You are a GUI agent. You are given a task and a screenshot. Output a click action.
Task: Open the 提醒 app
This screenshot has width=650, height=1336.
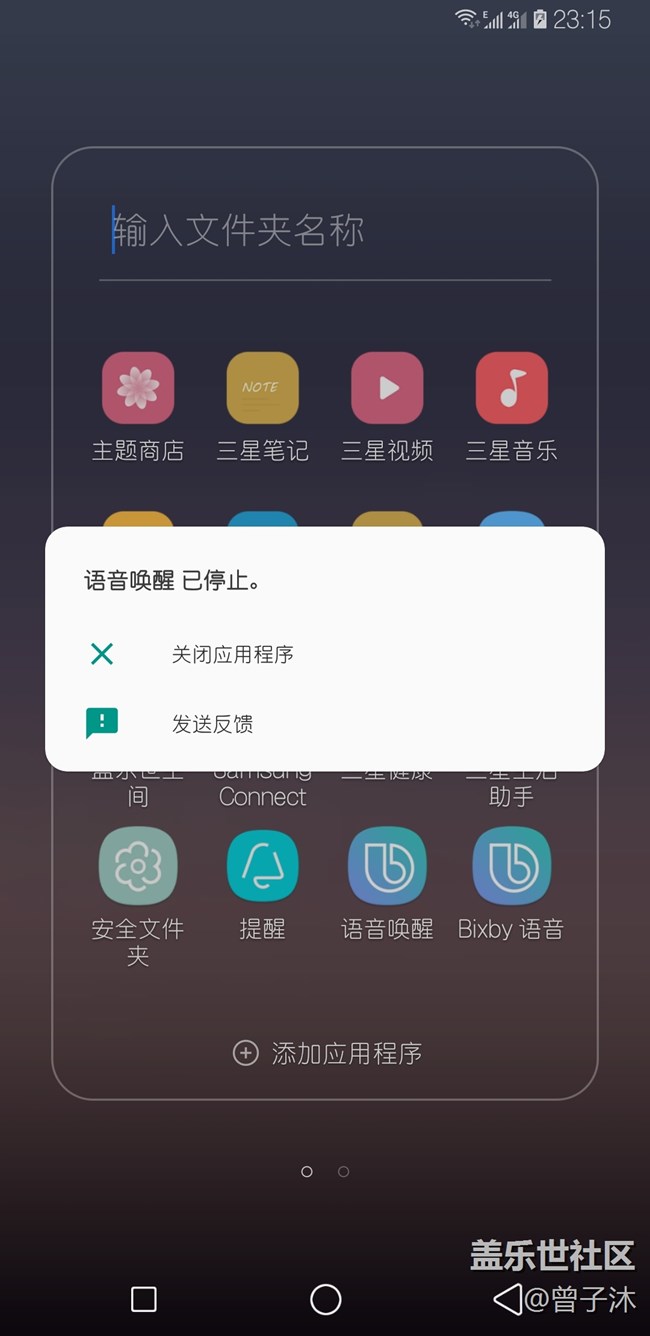coord(262,867)
